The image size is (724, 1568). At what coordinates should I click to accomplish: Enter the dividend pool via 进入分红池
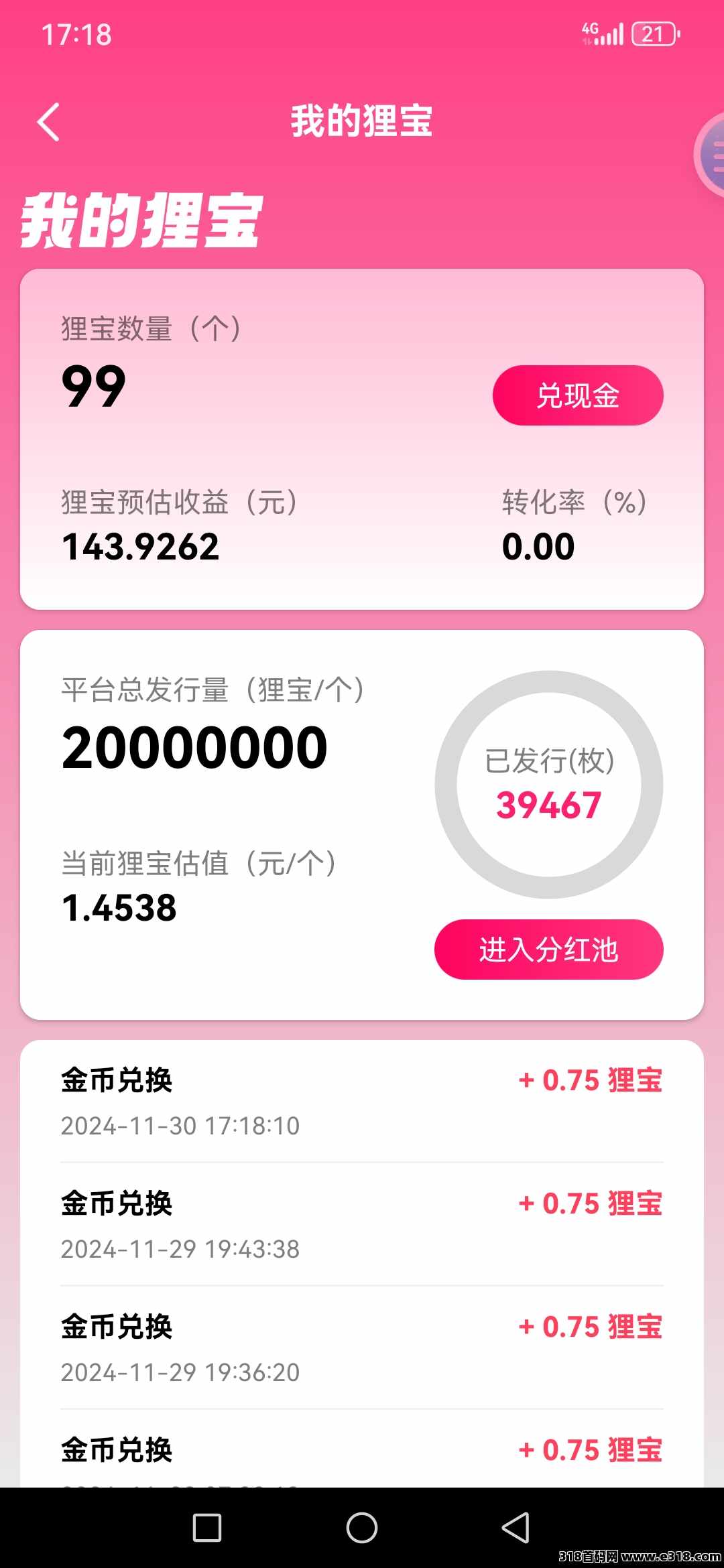(548, 950)
